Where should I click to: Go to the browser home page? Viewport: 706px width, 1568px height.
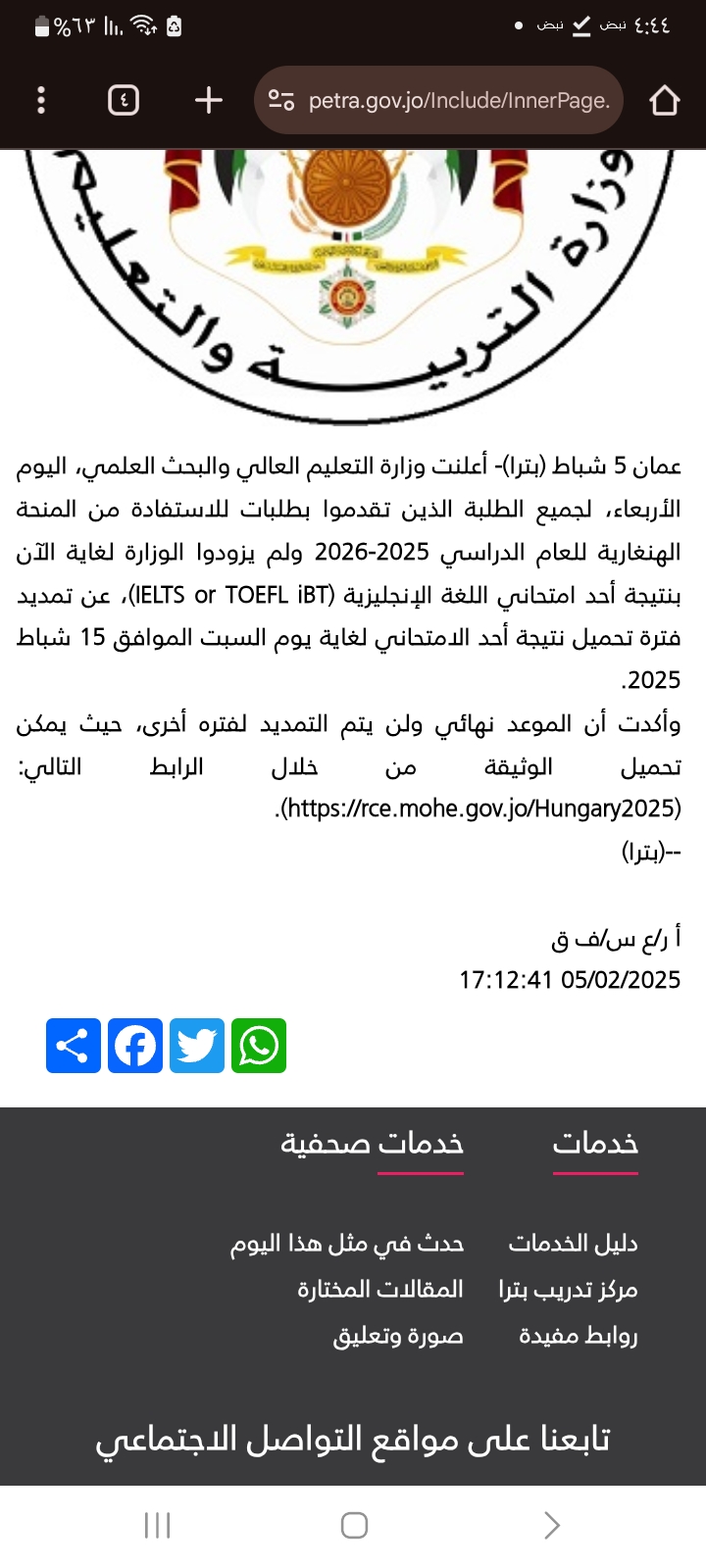pos(664,100)
